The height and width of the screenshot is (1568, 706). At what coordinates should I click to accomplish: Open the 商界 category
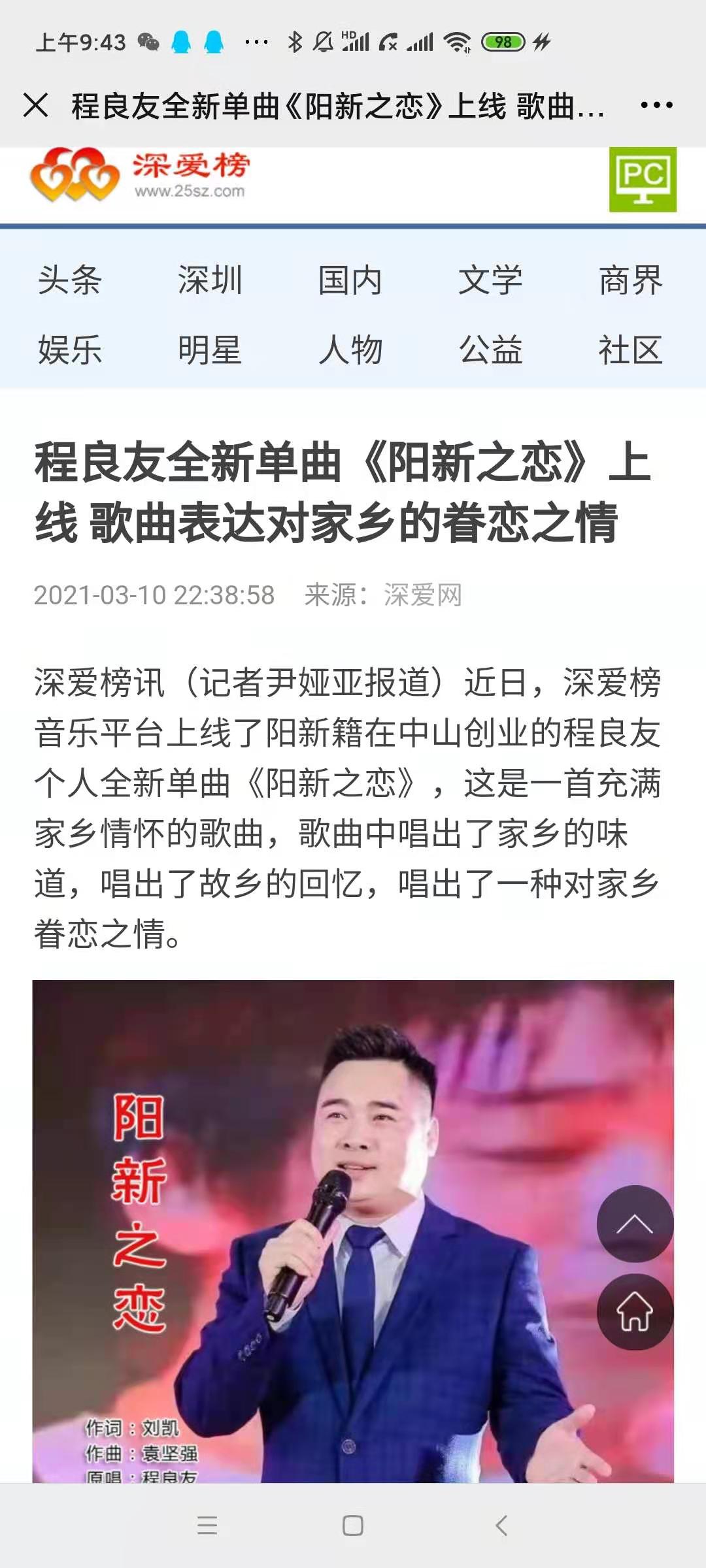pyautogui.click(x=631, y=280)
